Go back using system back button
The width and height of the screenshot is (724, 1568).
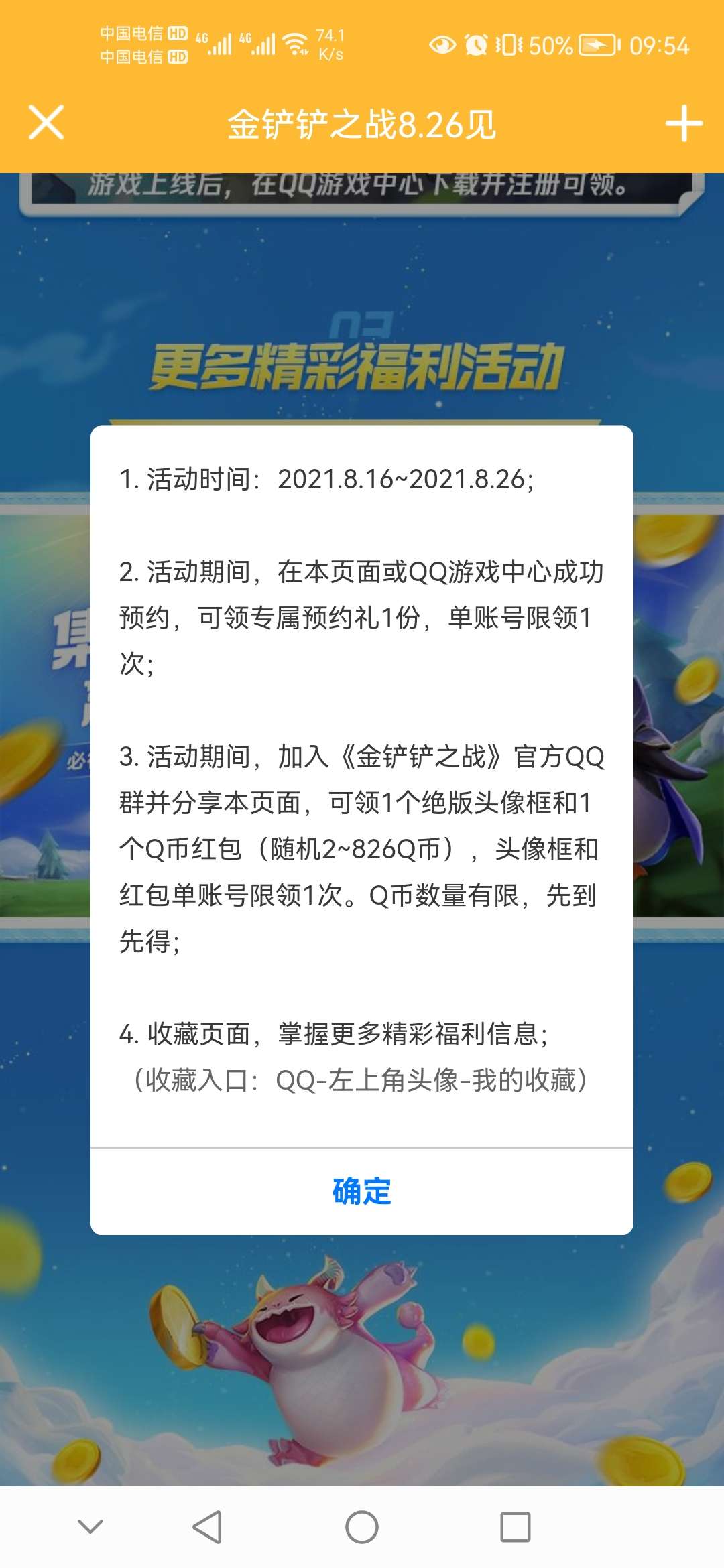[207, 1527]
